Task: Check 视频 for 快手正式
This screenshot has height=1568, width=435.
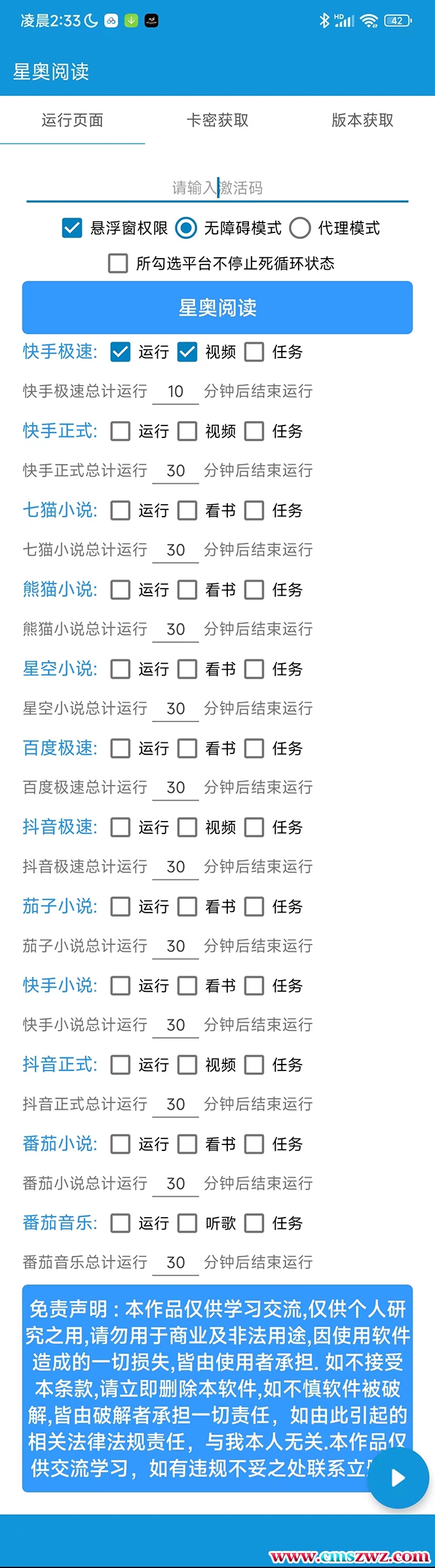Action: [187, 431]
